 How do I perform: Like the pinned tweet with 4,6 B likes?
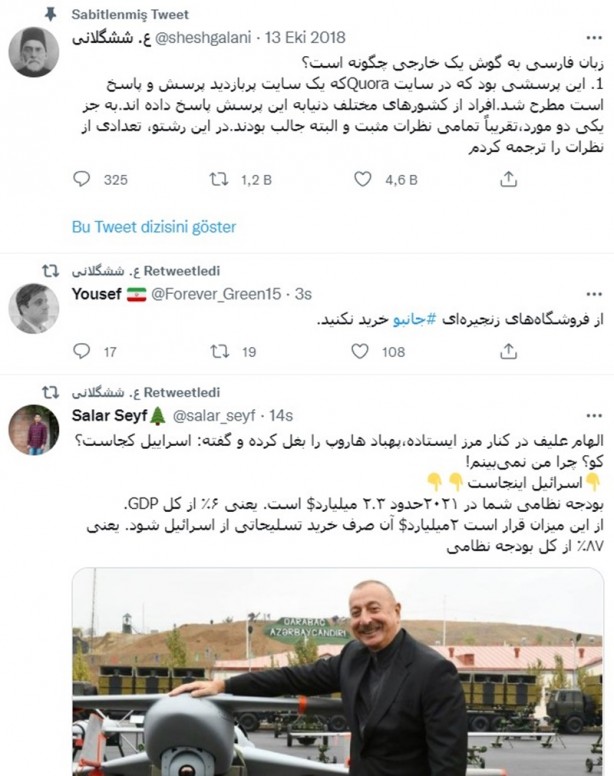coord(364,180)
